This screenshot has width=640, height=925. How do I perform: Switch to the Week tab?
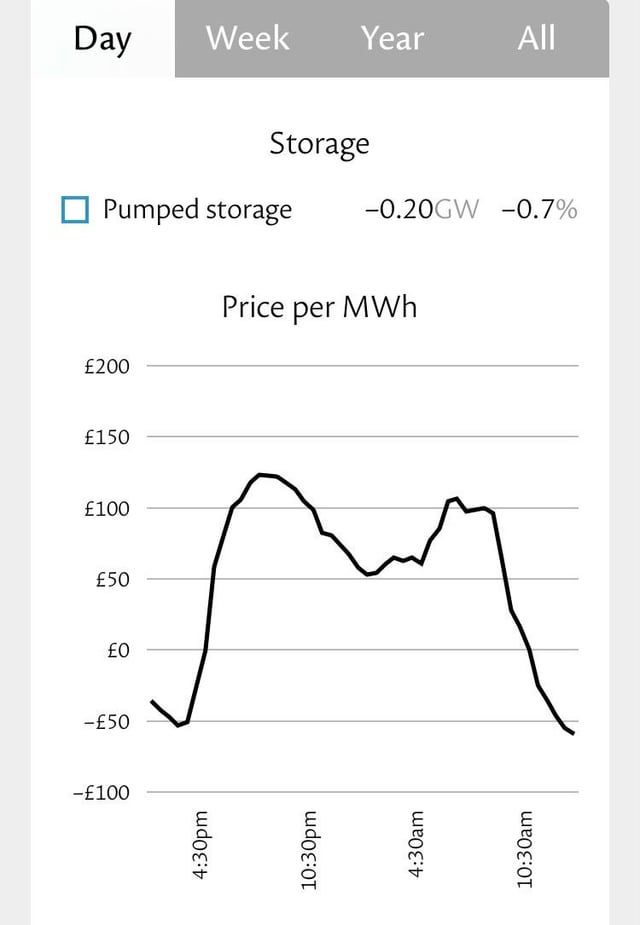[x=247, y=39]
